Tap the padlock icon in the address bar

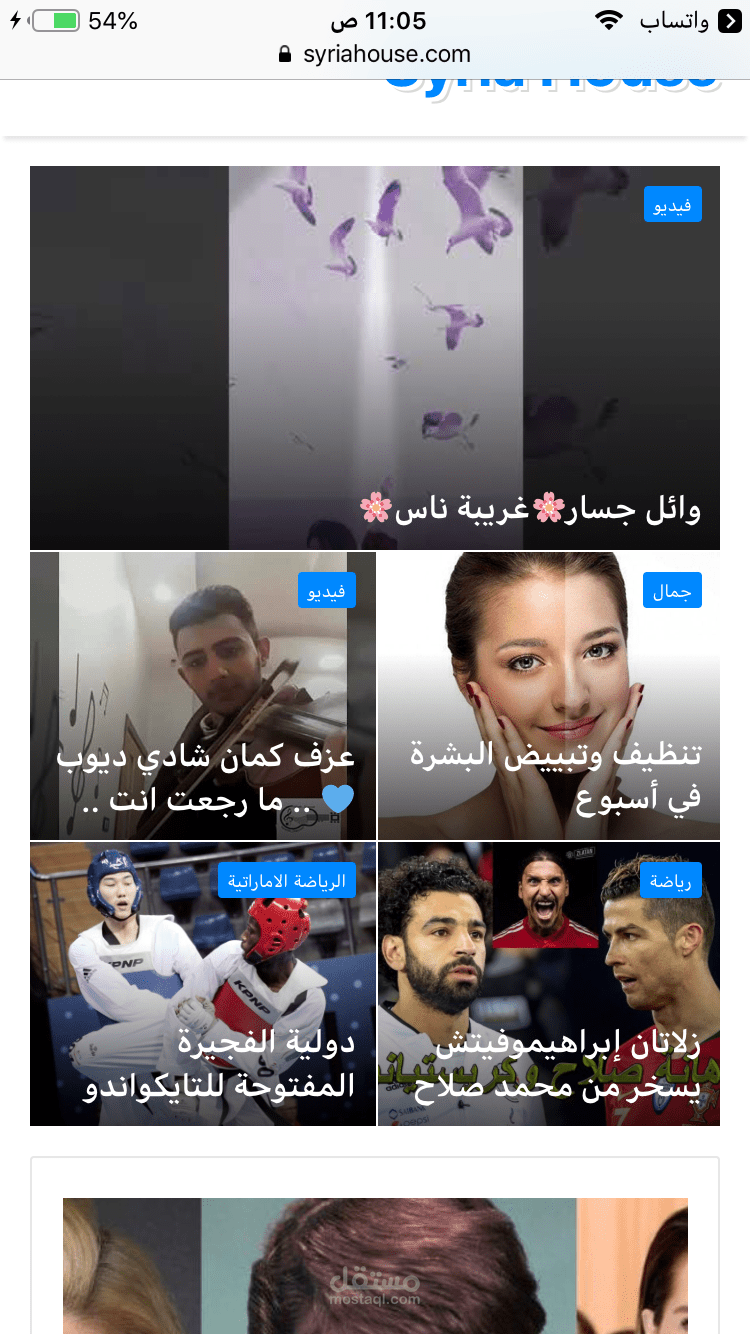coord(287,55)
